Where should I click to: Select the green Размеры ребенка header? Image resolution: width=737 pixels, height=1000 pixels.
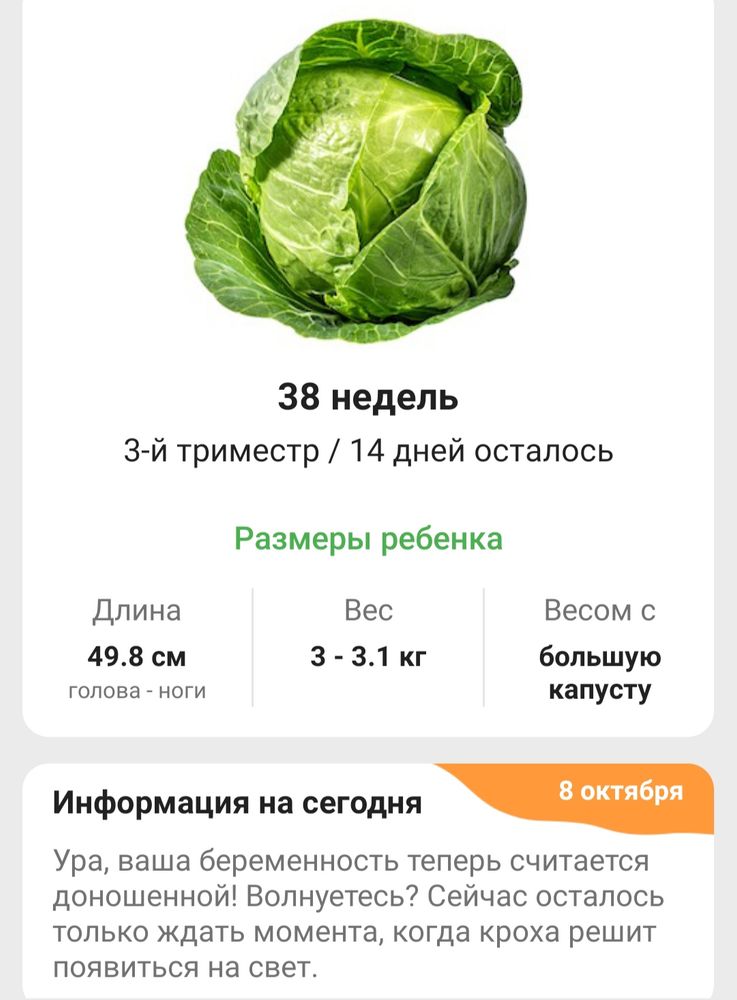[x=368, y=537]
